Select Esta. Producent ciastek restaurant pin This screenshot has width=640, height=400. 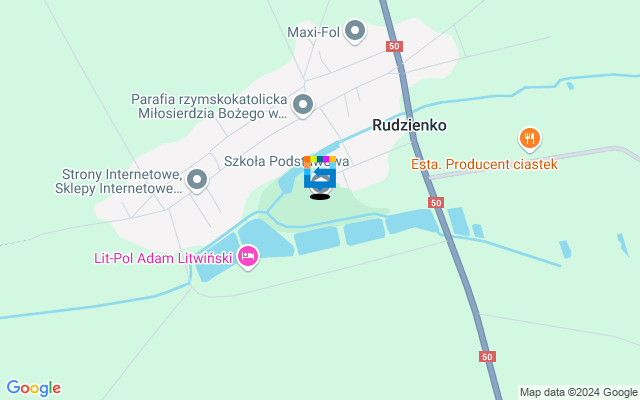529,139
